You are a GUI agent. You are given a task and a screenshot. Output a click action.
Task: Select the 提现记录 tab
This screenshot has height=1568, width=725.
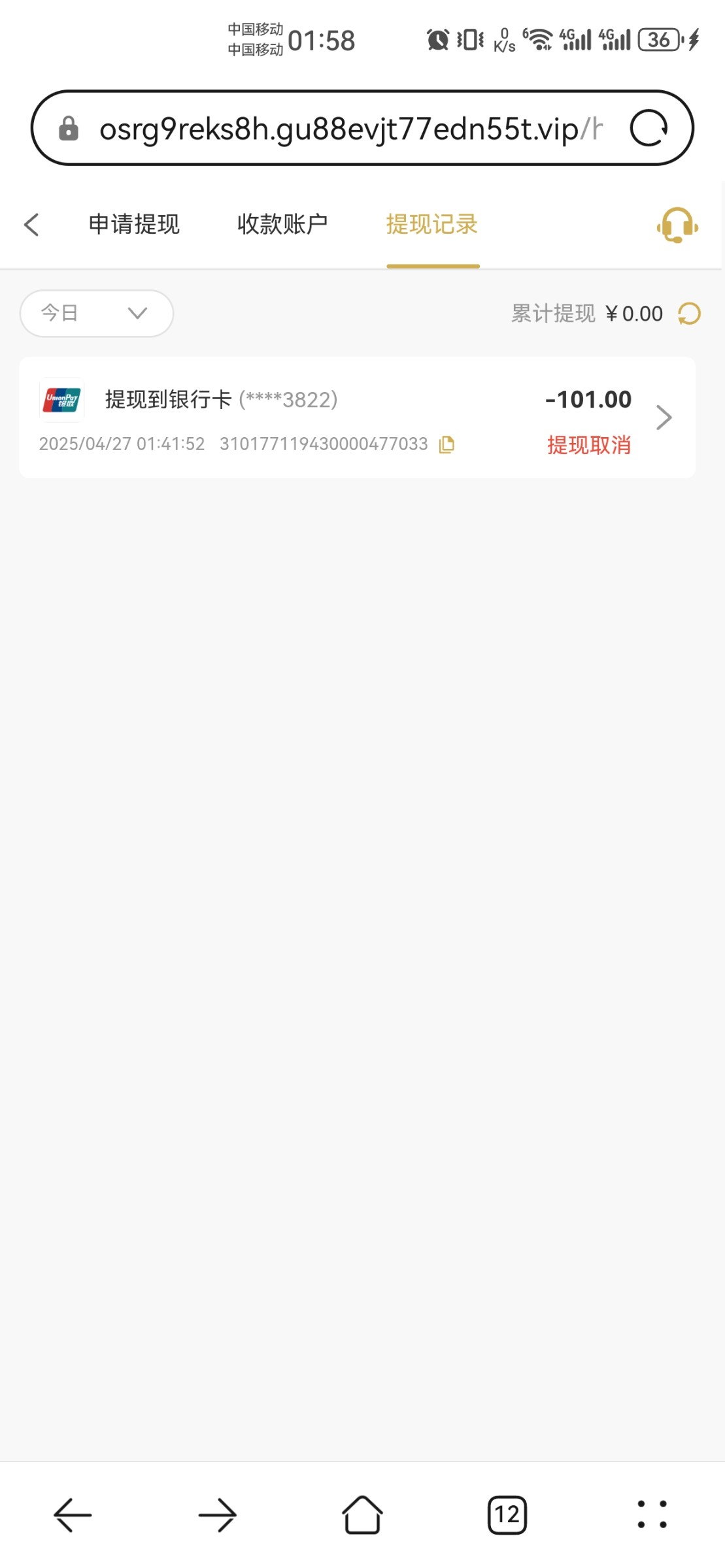coord(432,225)
